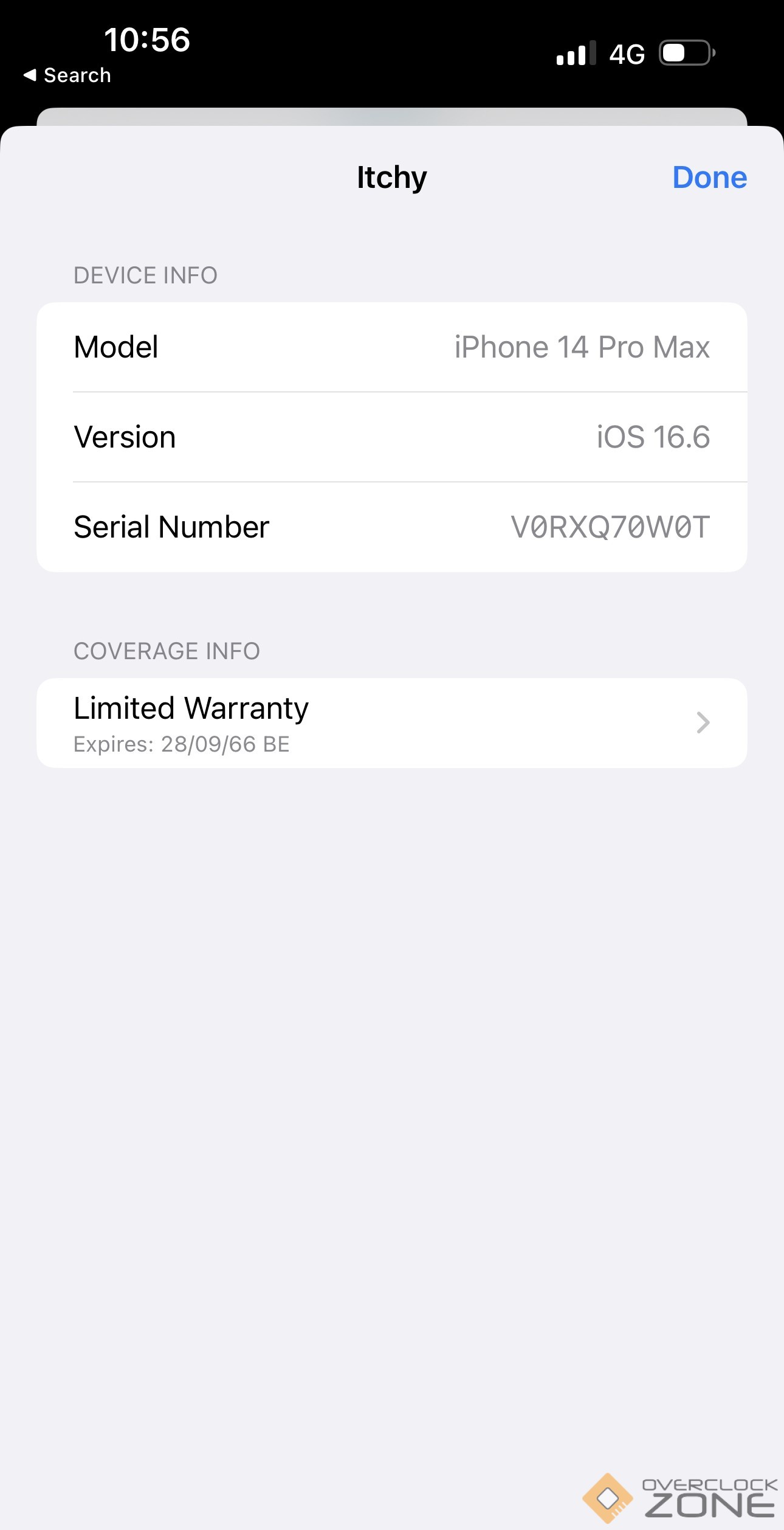Tap Done to close device info
The image size is (784, 1530).
pyautogui.click(x=709, y=178)
